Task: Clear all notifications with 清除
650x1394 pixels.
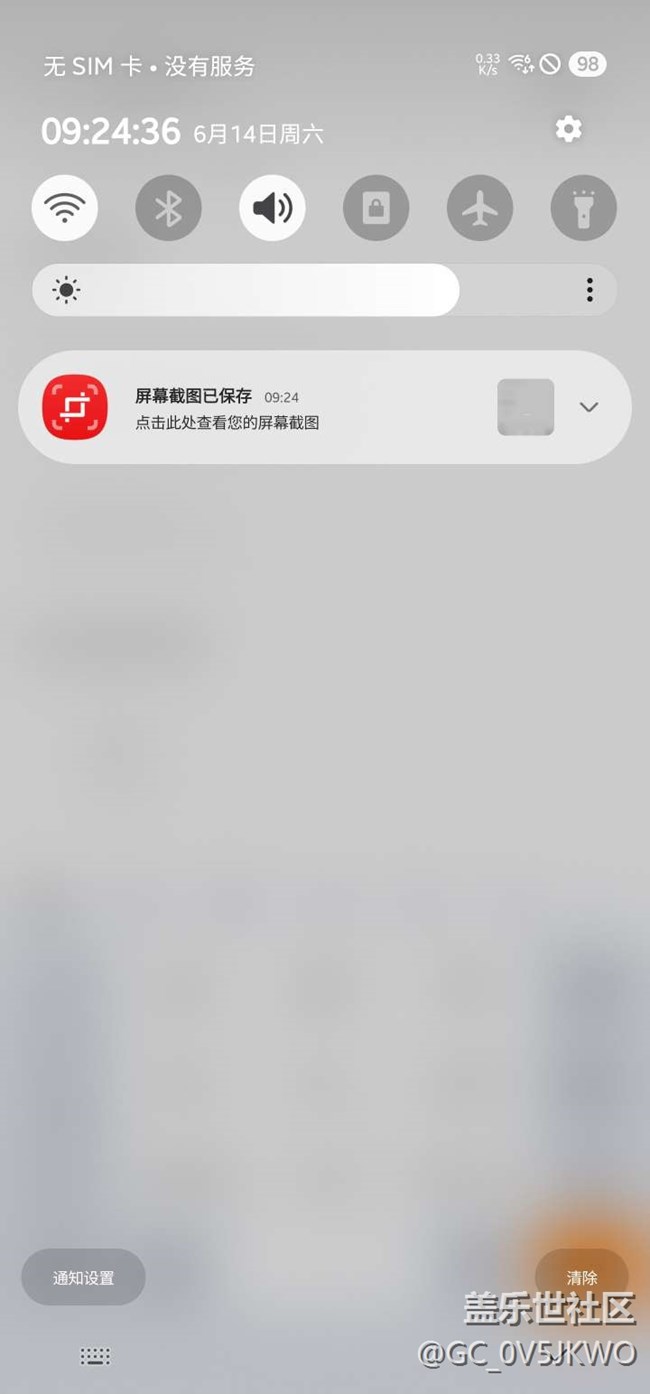Action: pyautogui.click(x=582, y=1277)
